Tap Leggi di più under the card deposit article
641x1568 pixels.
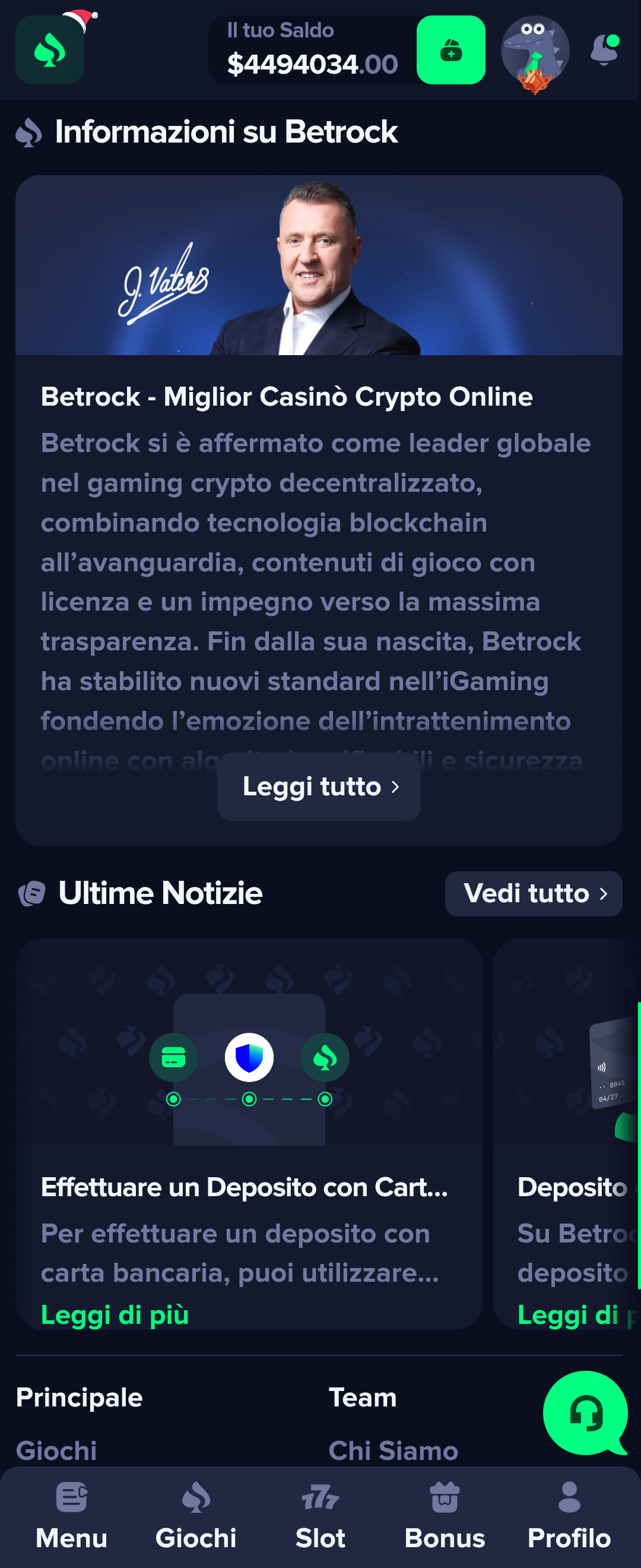[x=115, y=1315]
